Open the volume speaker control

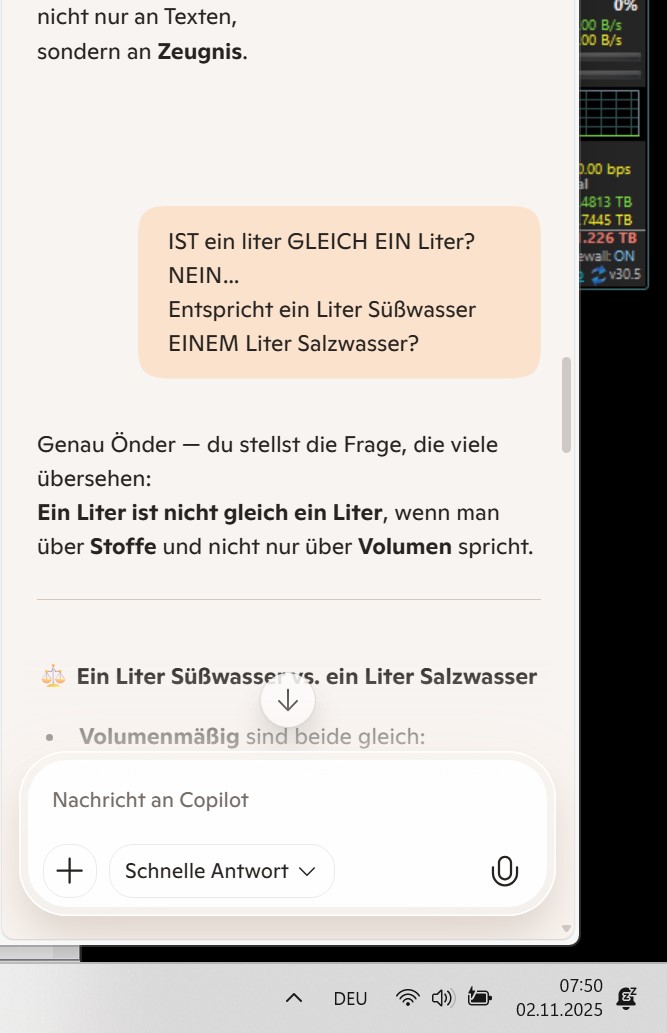(x=442, y=997)
